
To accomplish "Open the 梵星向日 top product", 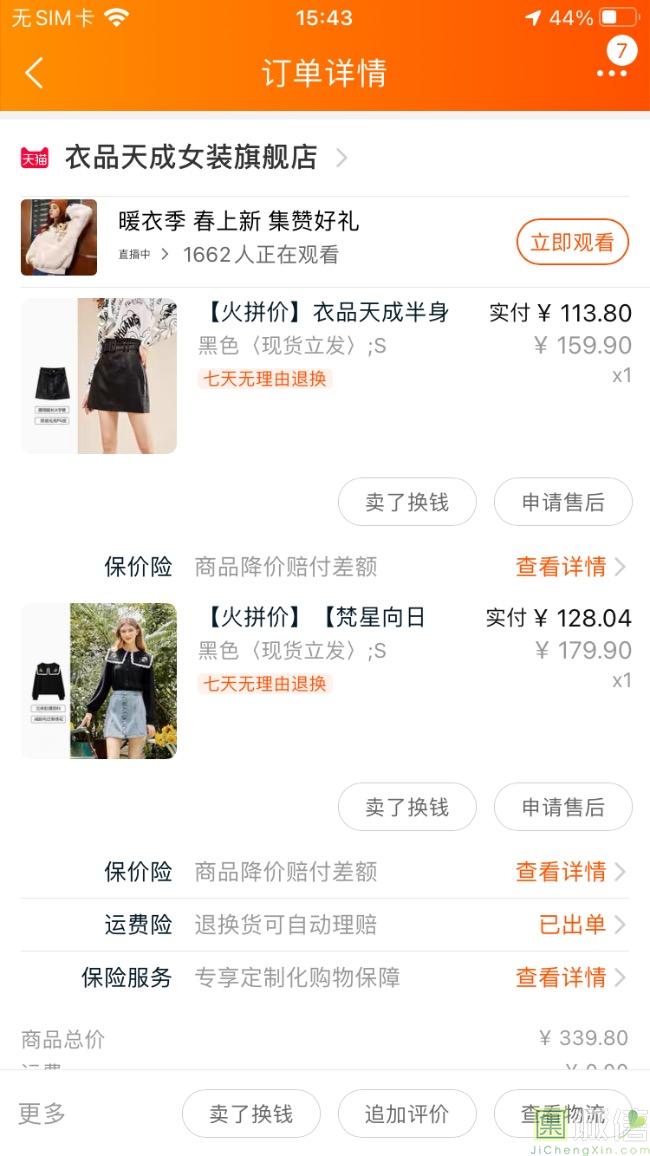I will [315, 618].
